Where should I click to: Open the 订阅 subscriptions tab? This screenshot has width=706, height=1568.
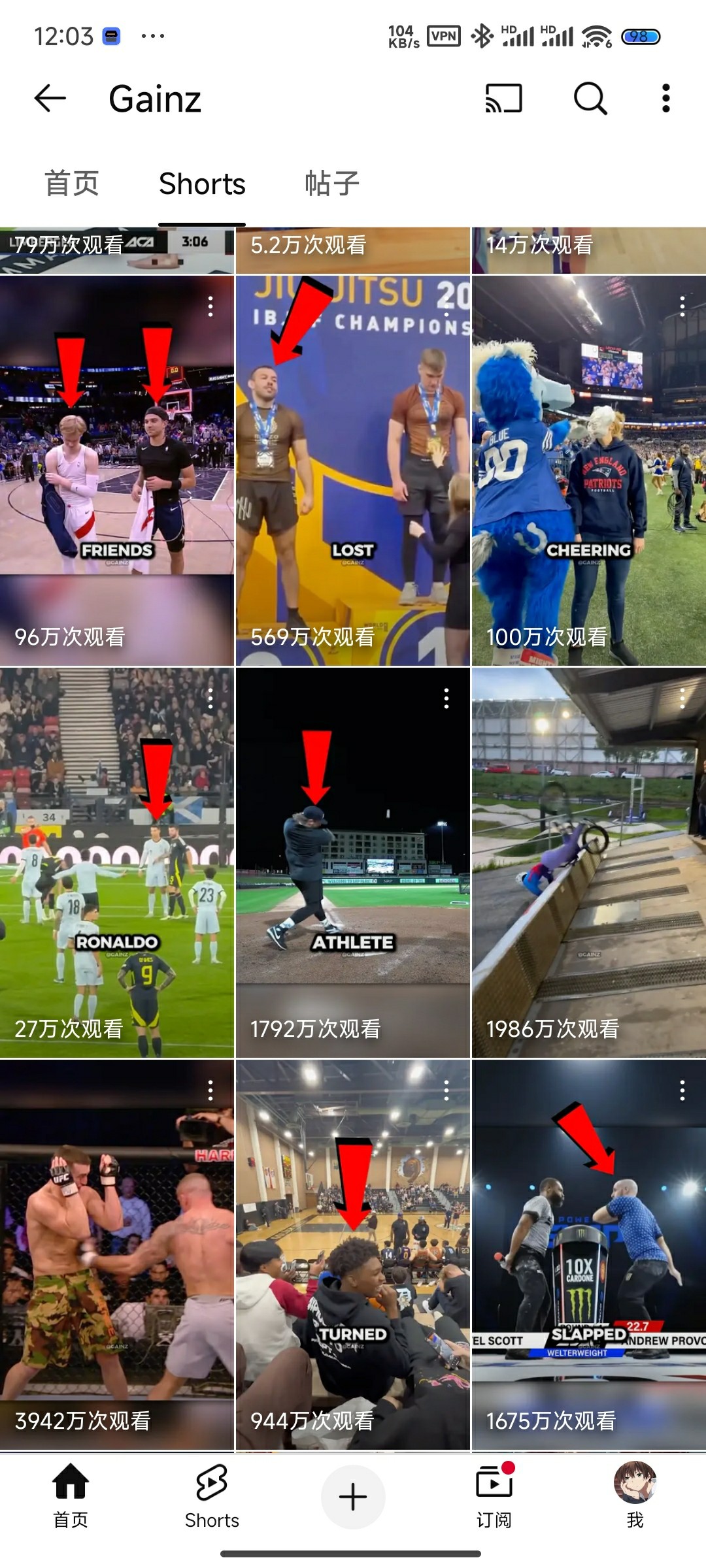pyautogui.click(x=494, y=1496)
